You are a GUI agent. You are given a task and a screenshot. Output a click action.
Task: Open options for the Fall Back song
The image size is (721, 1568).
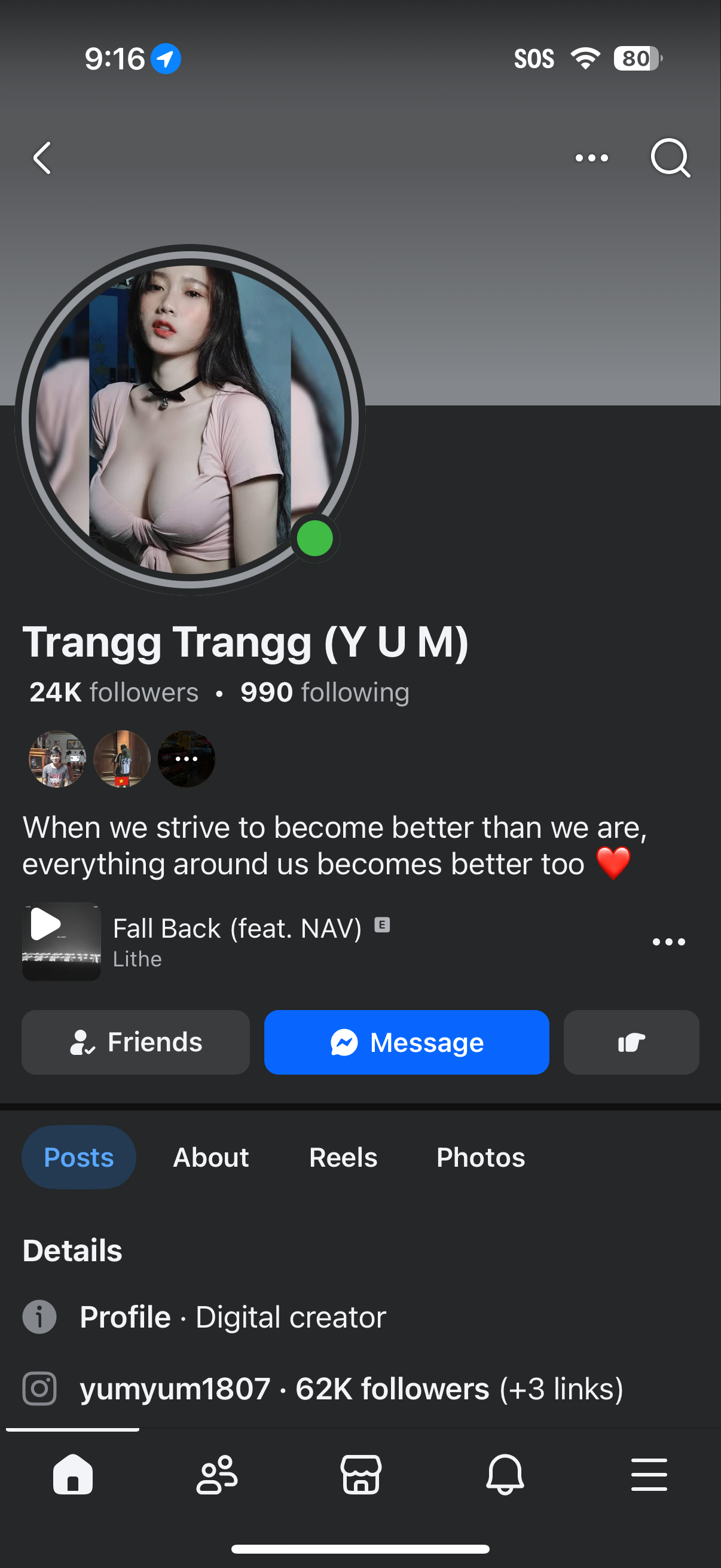tap(668, 942)
